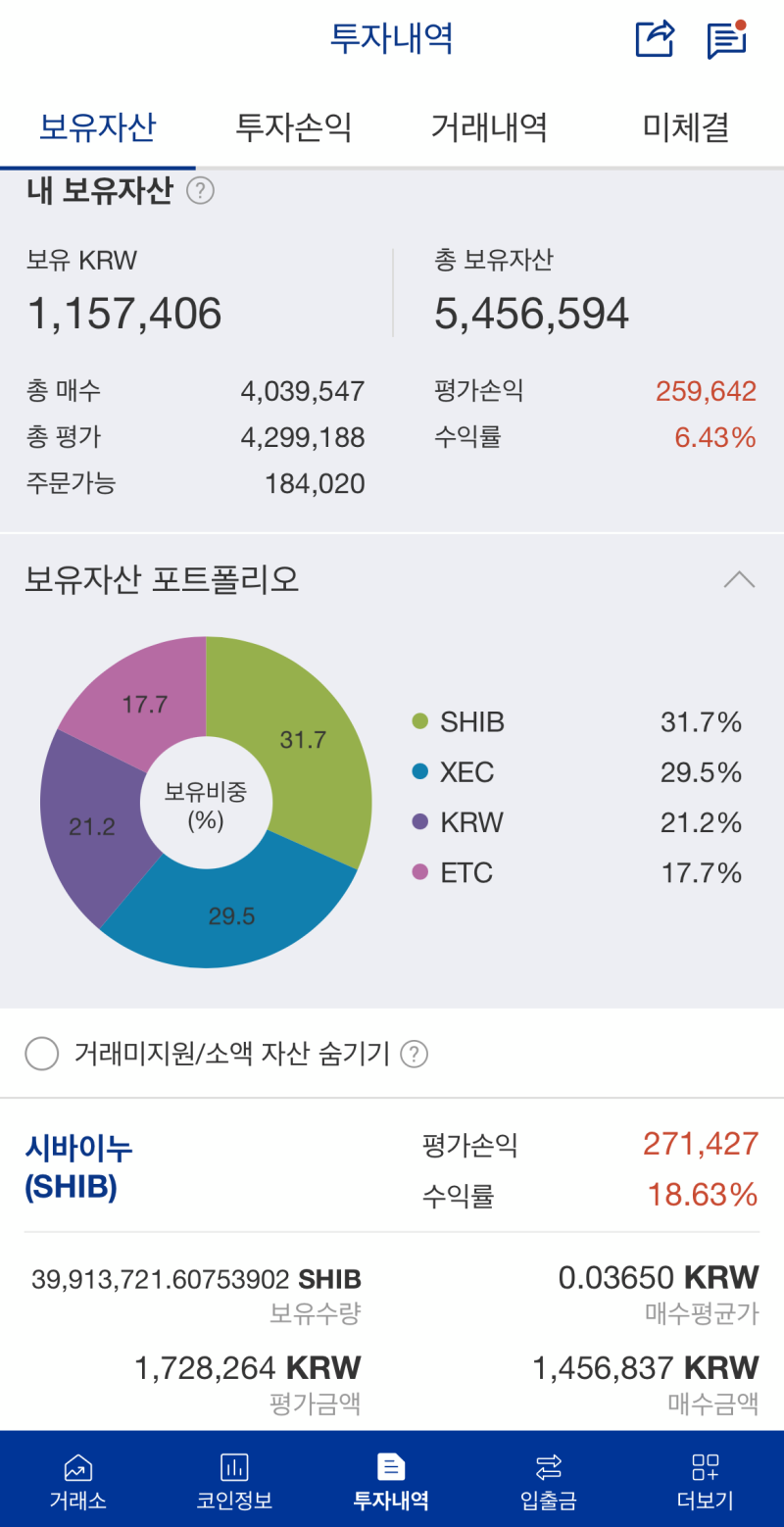Tap the help icon beside the hide-assets option
784x1527 pixels.
pos(415,1054)
